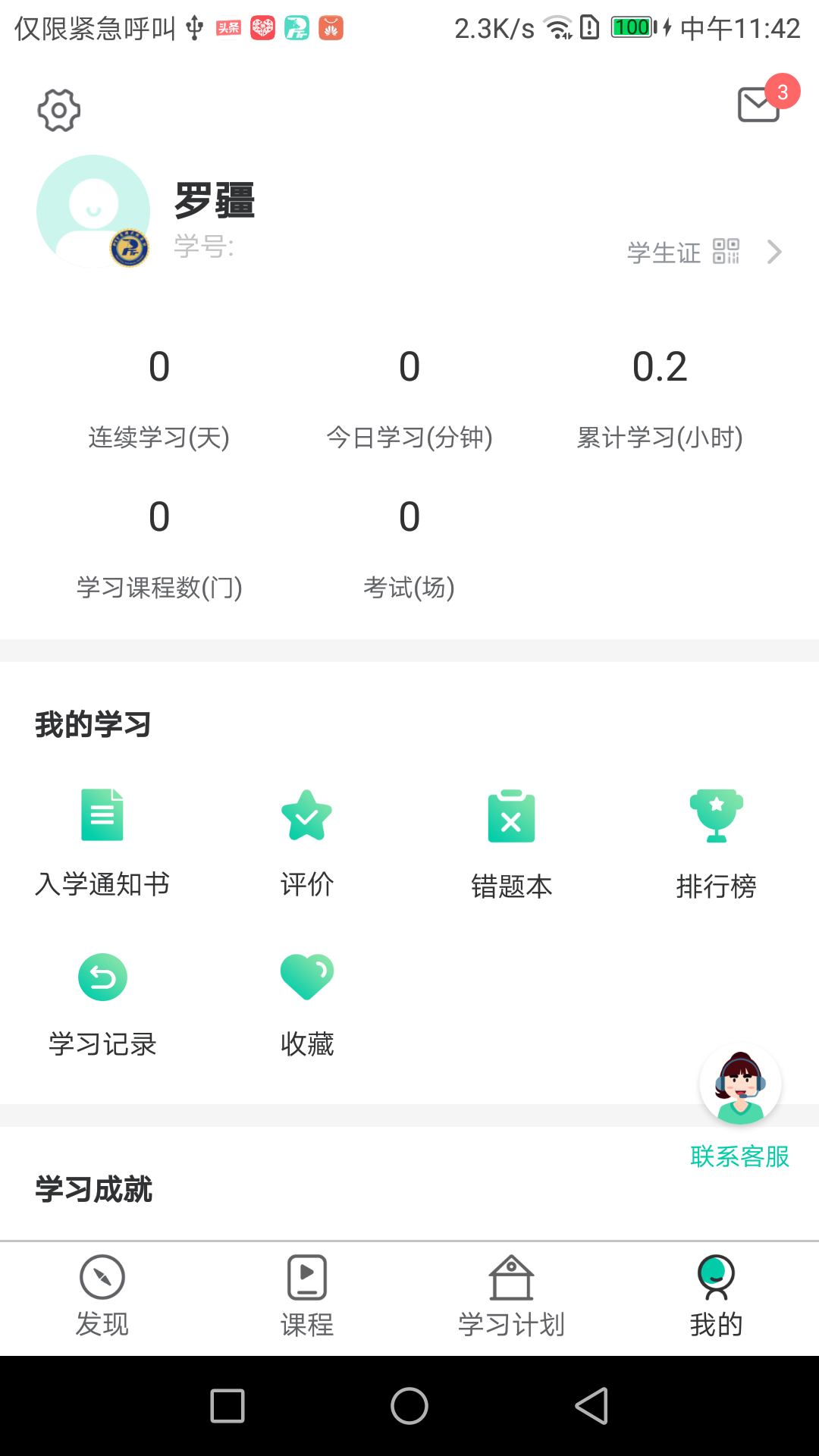Tap the username 罗疆
Screen dimensions: 819x1456
pos(214,201)
